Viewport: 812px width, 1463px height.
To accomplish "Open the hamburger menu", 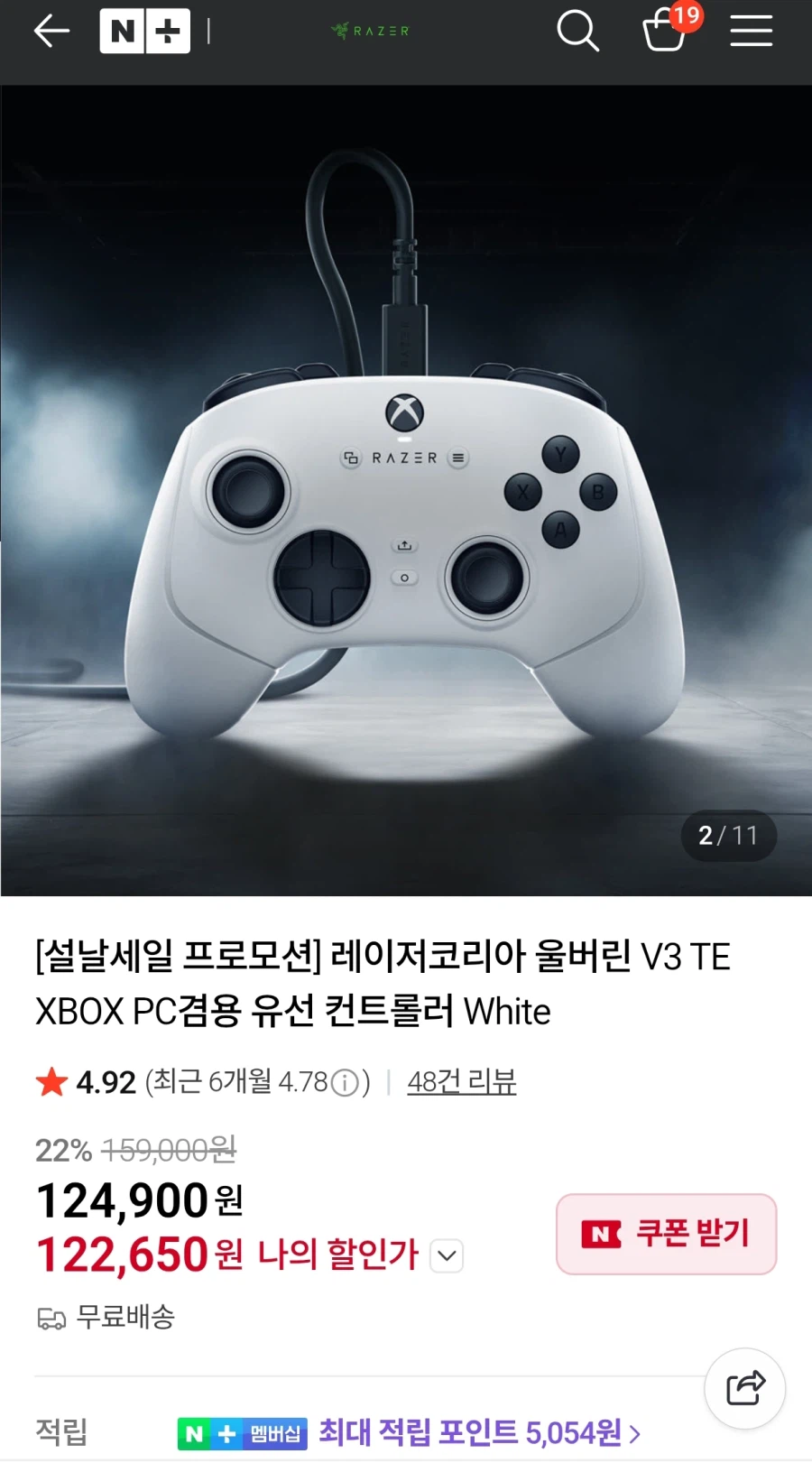I will coord(751,32).
